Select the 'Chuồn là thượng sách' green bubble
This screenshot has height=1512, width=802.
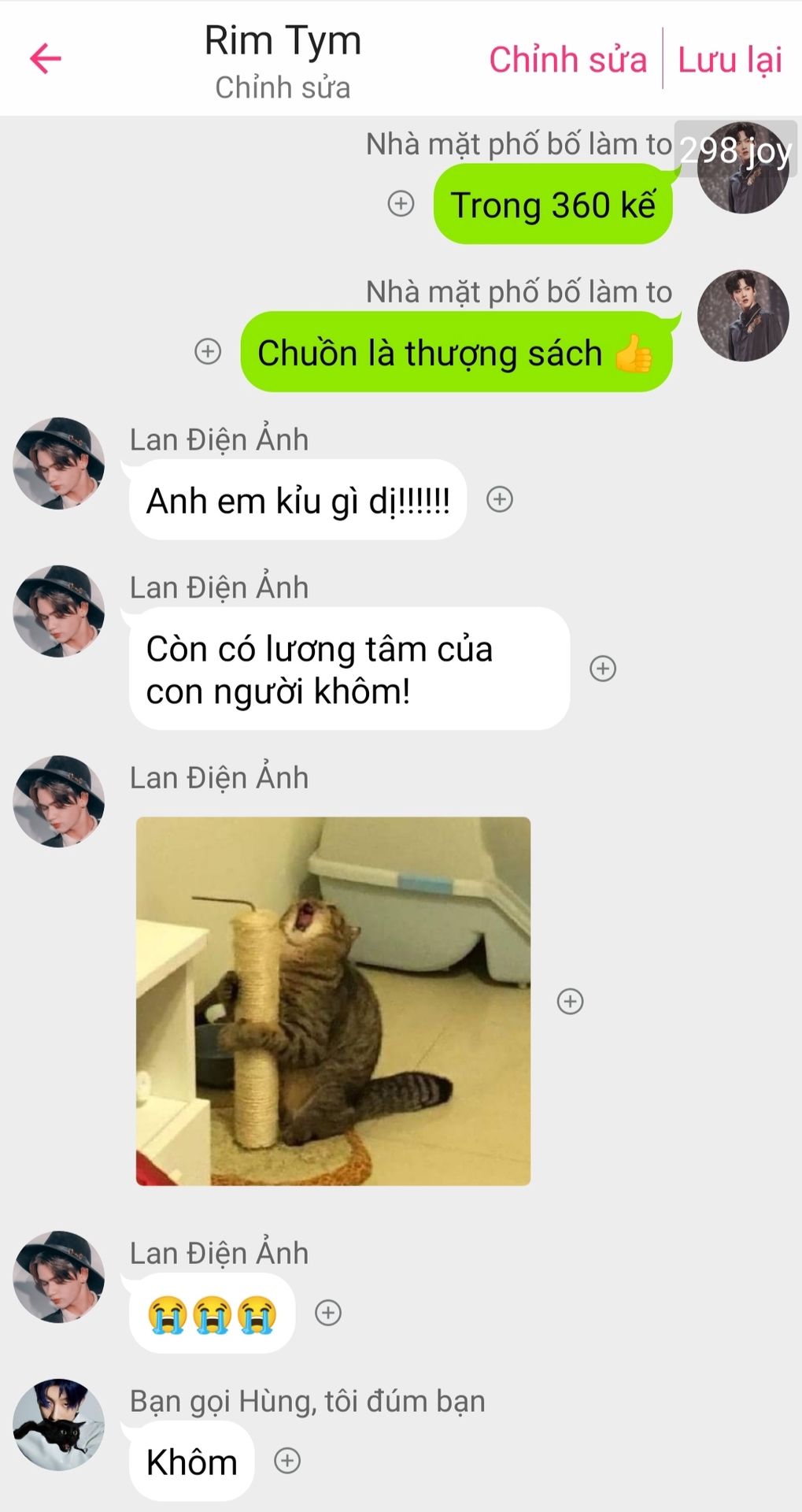click(456, 352)
